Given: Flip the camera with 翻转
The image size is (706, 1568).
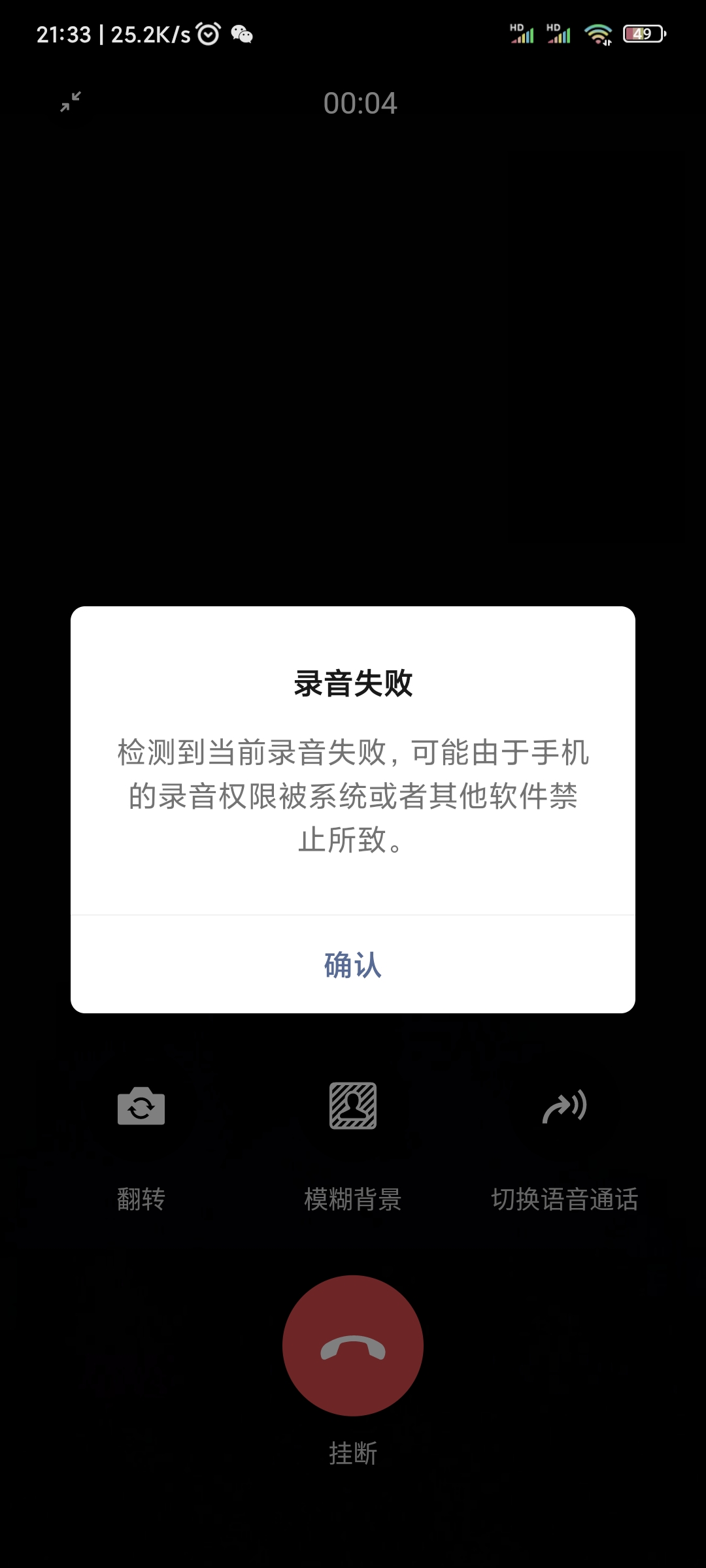Looking at the screenshot, I should tap(141, 1106).
